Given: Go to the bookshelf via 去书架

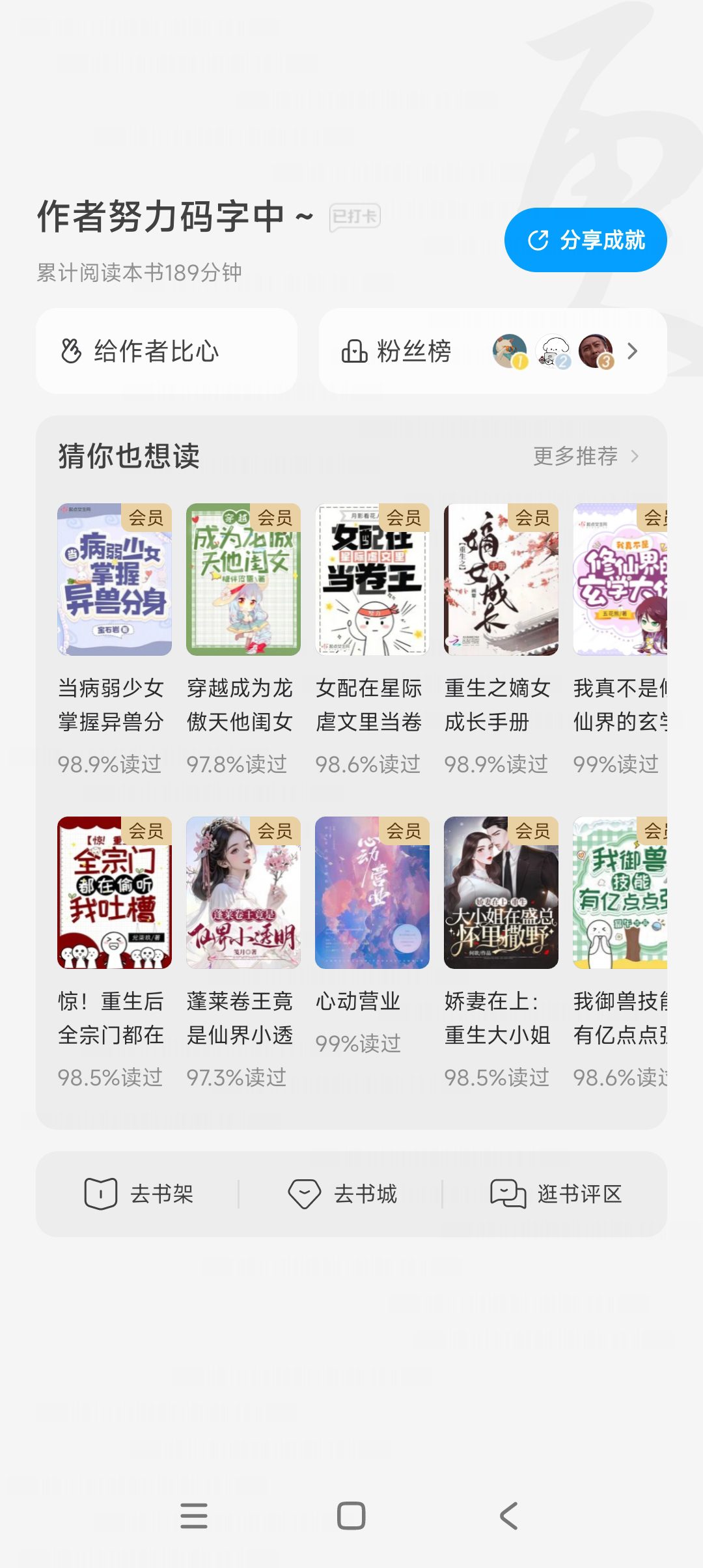Looking at the screenshot, I should pyautogui.click(x=139, y=1194).
